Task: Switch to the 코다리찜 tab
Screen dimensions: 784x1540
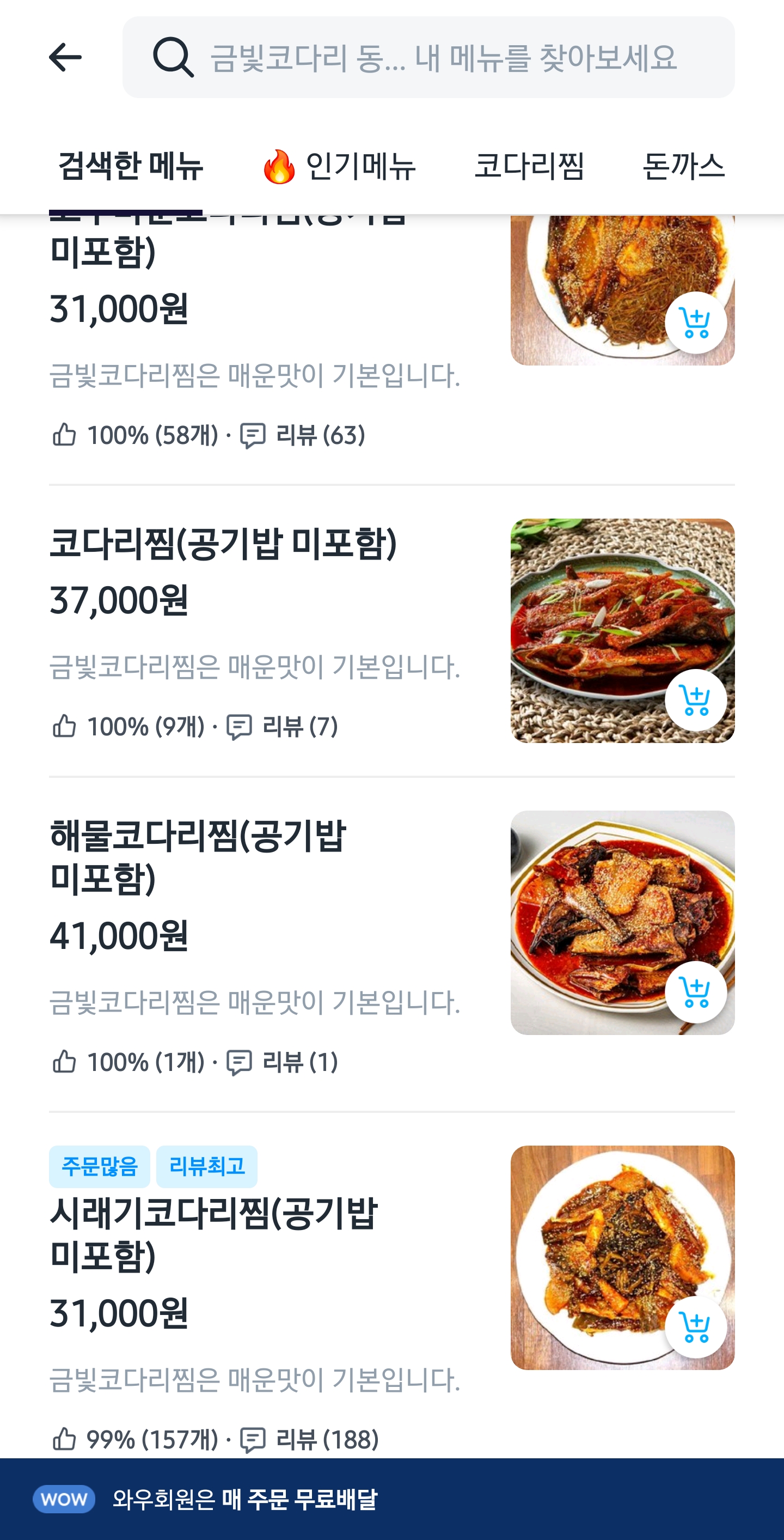Action: [x=529, y=166]
